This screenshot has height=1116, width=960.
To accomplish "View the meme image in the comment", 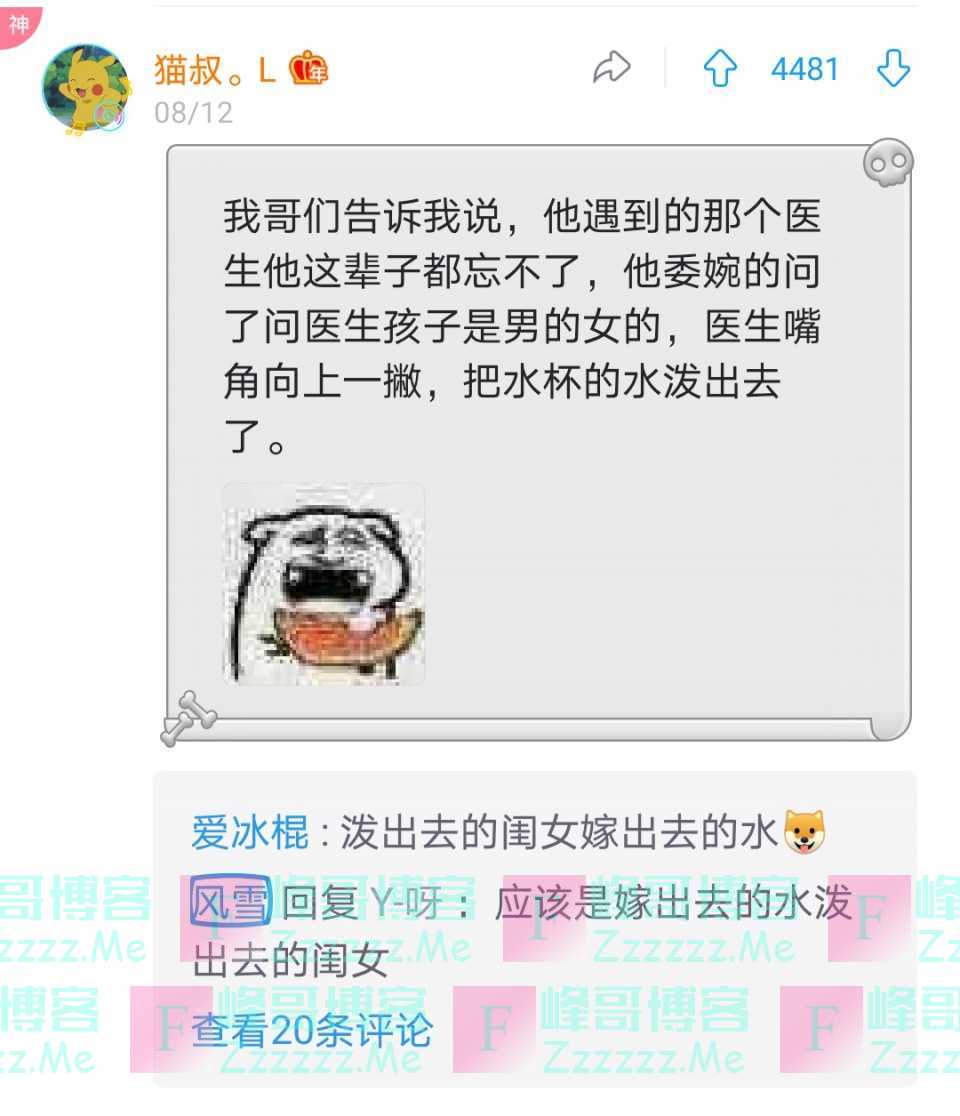I will click(x=324, y=585).
